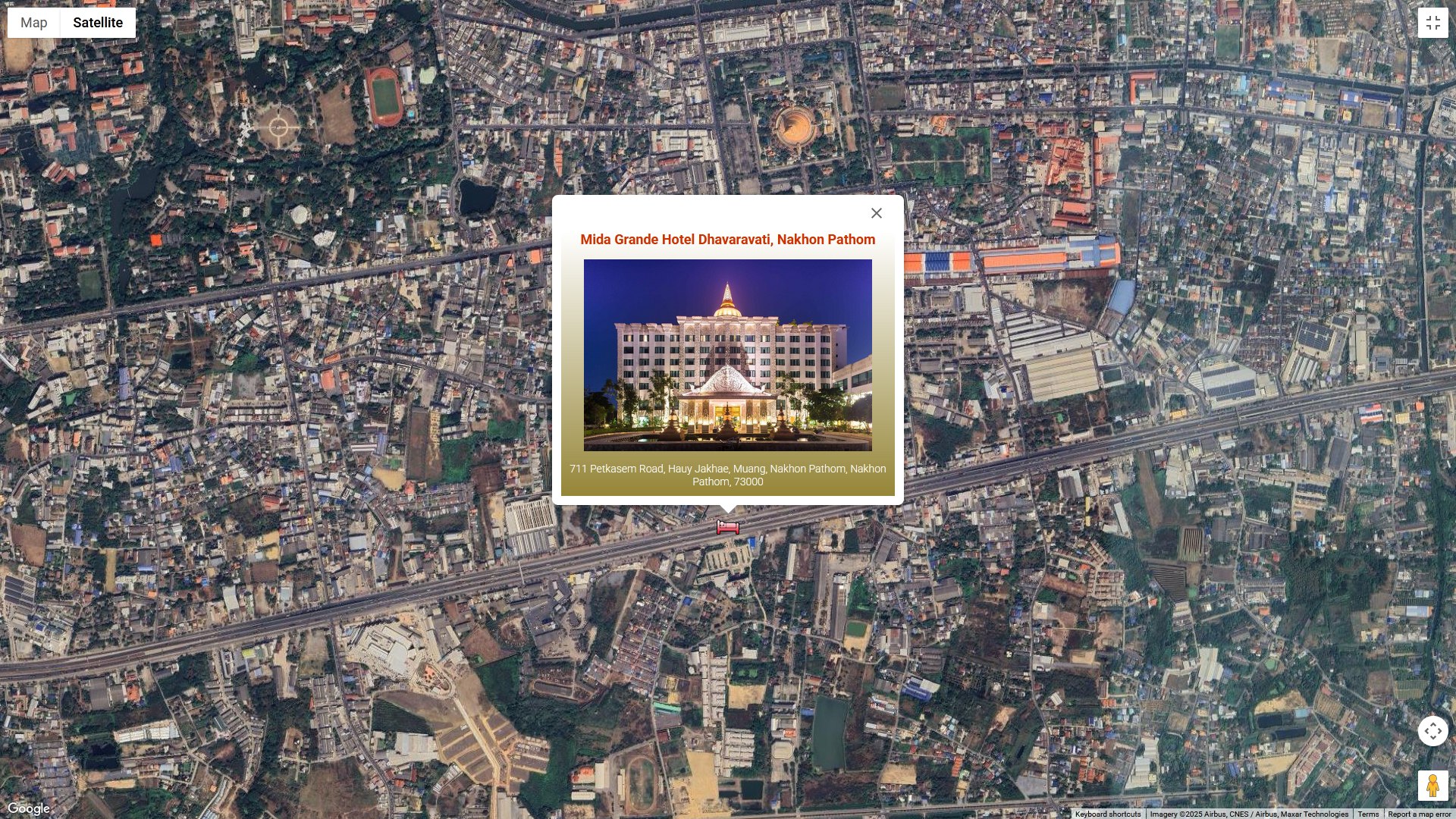Report a map error

(1419, 814)
